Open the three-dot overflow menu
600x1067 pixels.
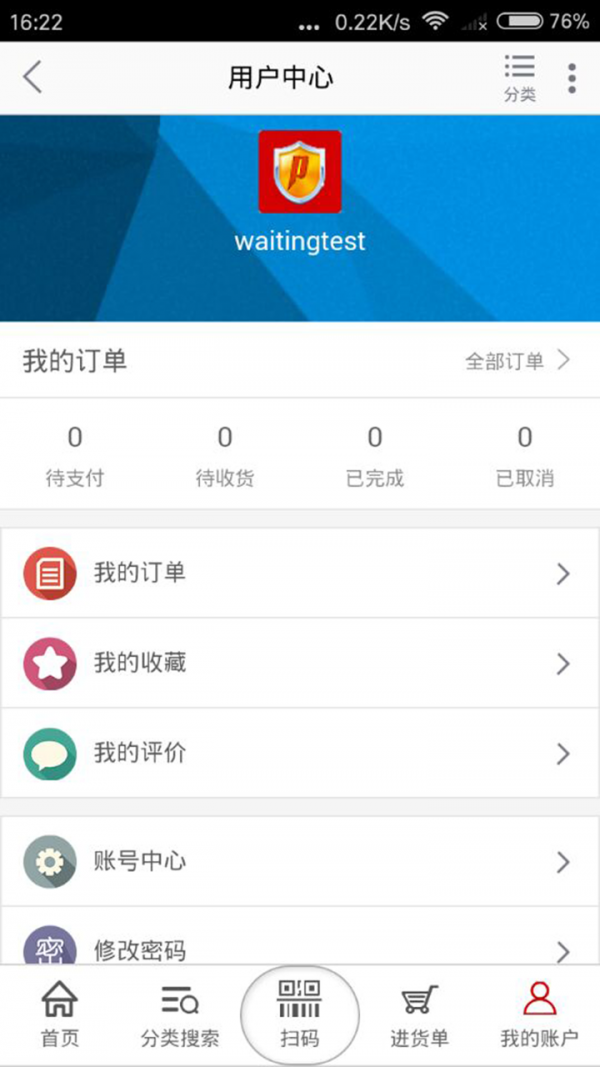[x=572, y=78]
